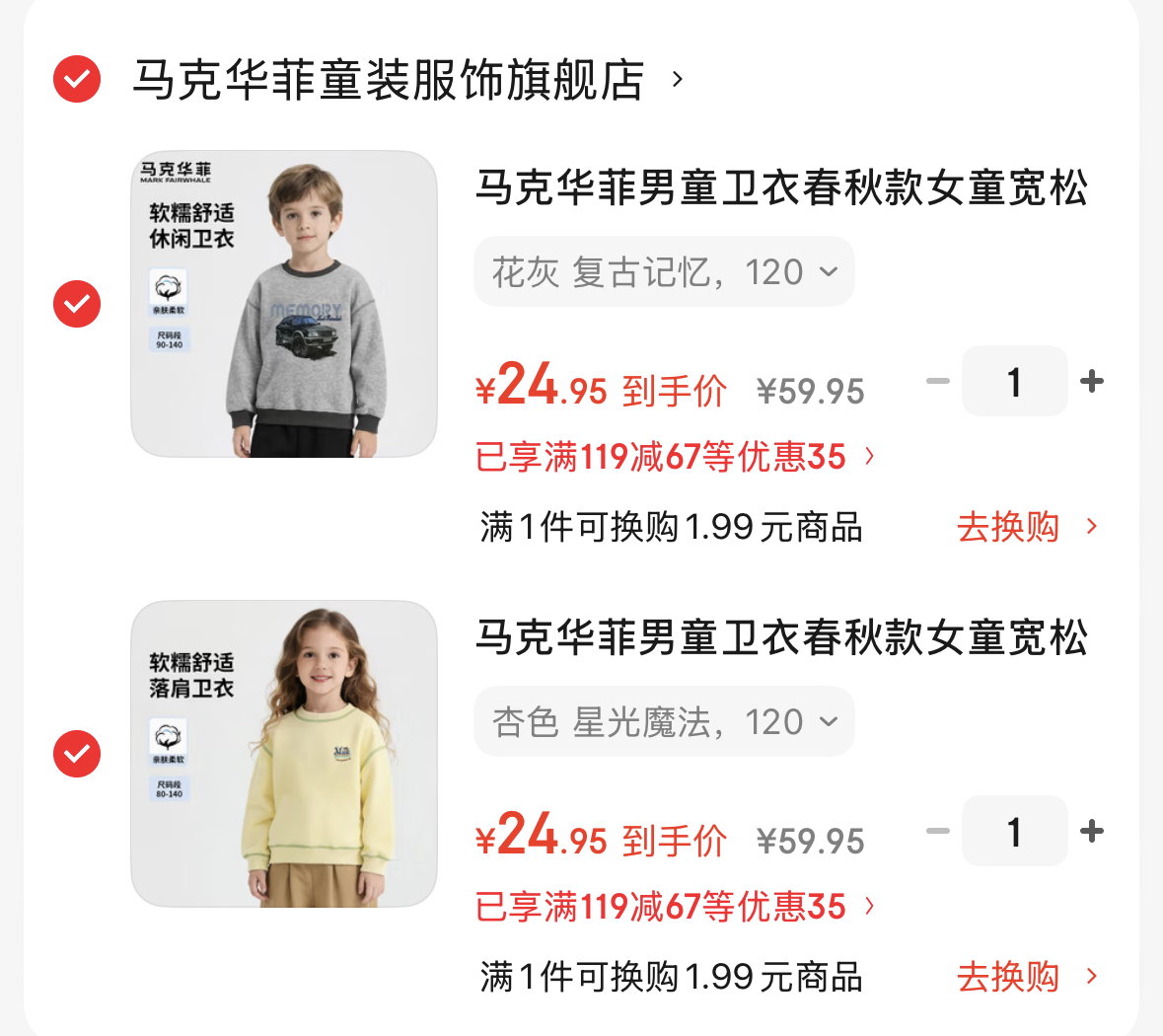Image resolution: width=1163 pixels, height=1036 pixels.
Task: Edit quantity field of 花灰 复古记忆 sweatshirt
Action: tap(1015, 382)
